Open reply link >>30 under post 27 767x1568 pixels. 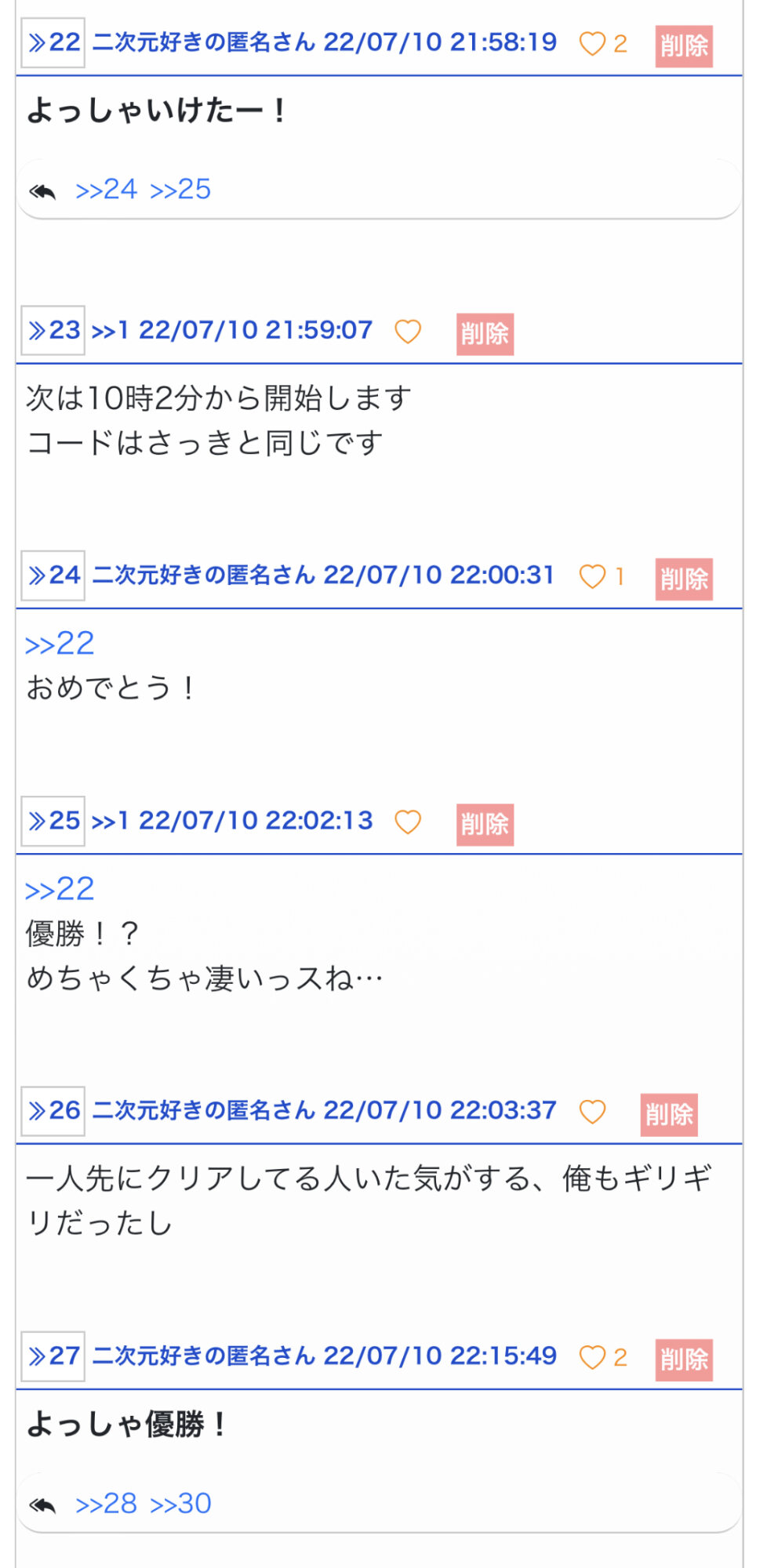180,1504
